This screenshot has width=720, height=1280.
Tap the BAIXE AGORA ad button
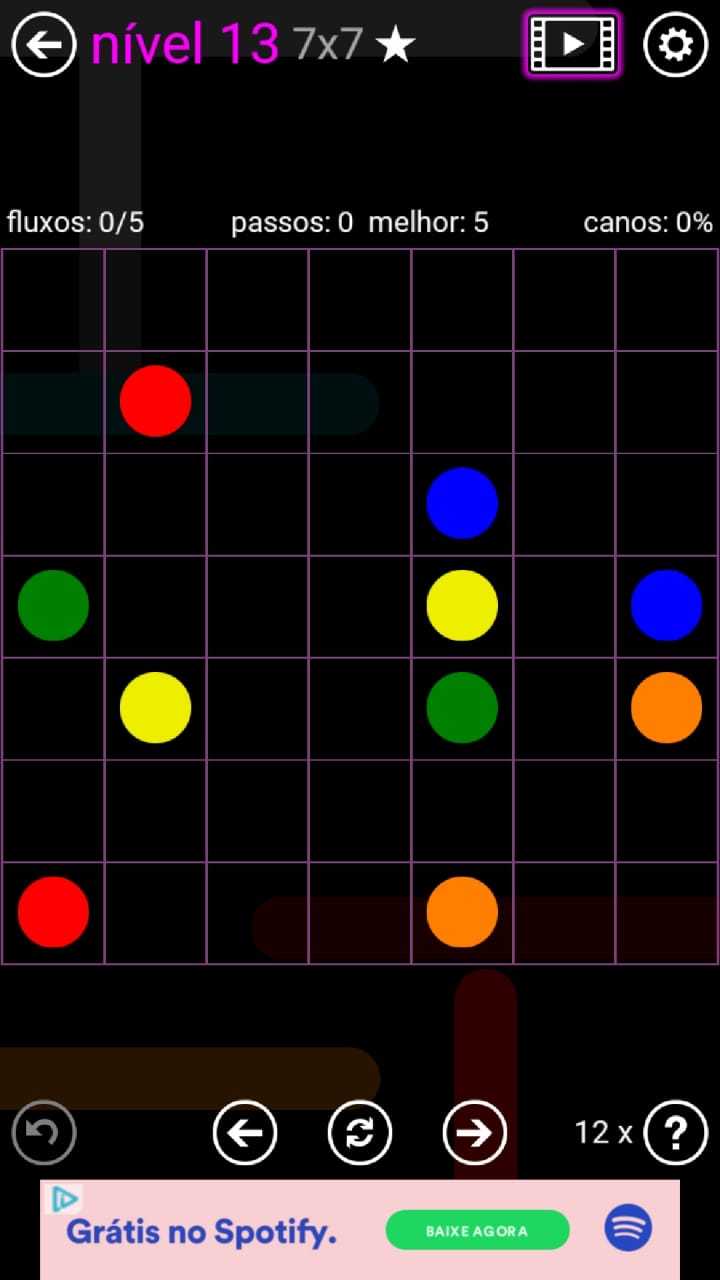point(477,1230)
